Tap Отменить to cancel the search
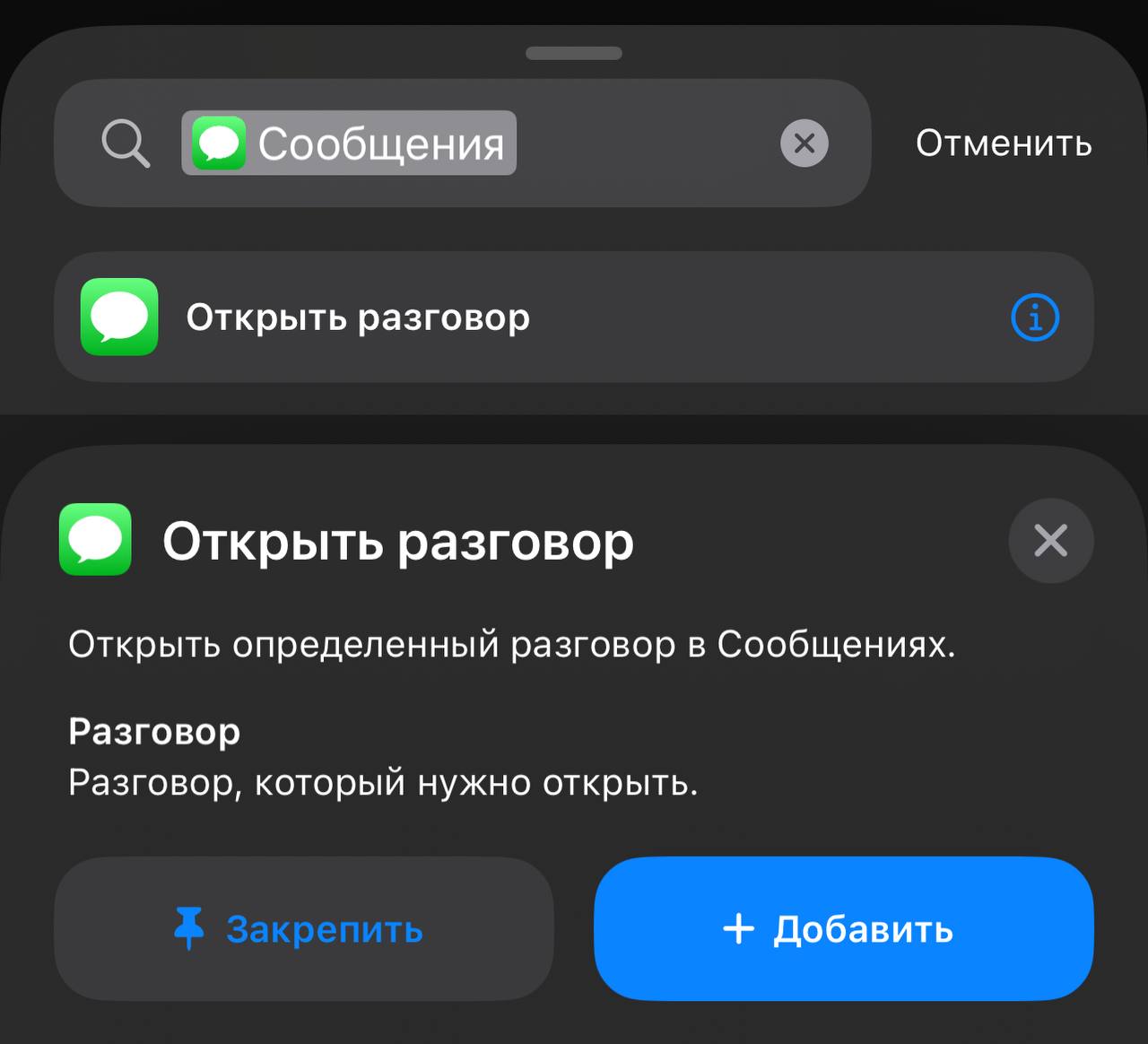Viewport: 1148px width, 1044px height. pos(1003,144)
